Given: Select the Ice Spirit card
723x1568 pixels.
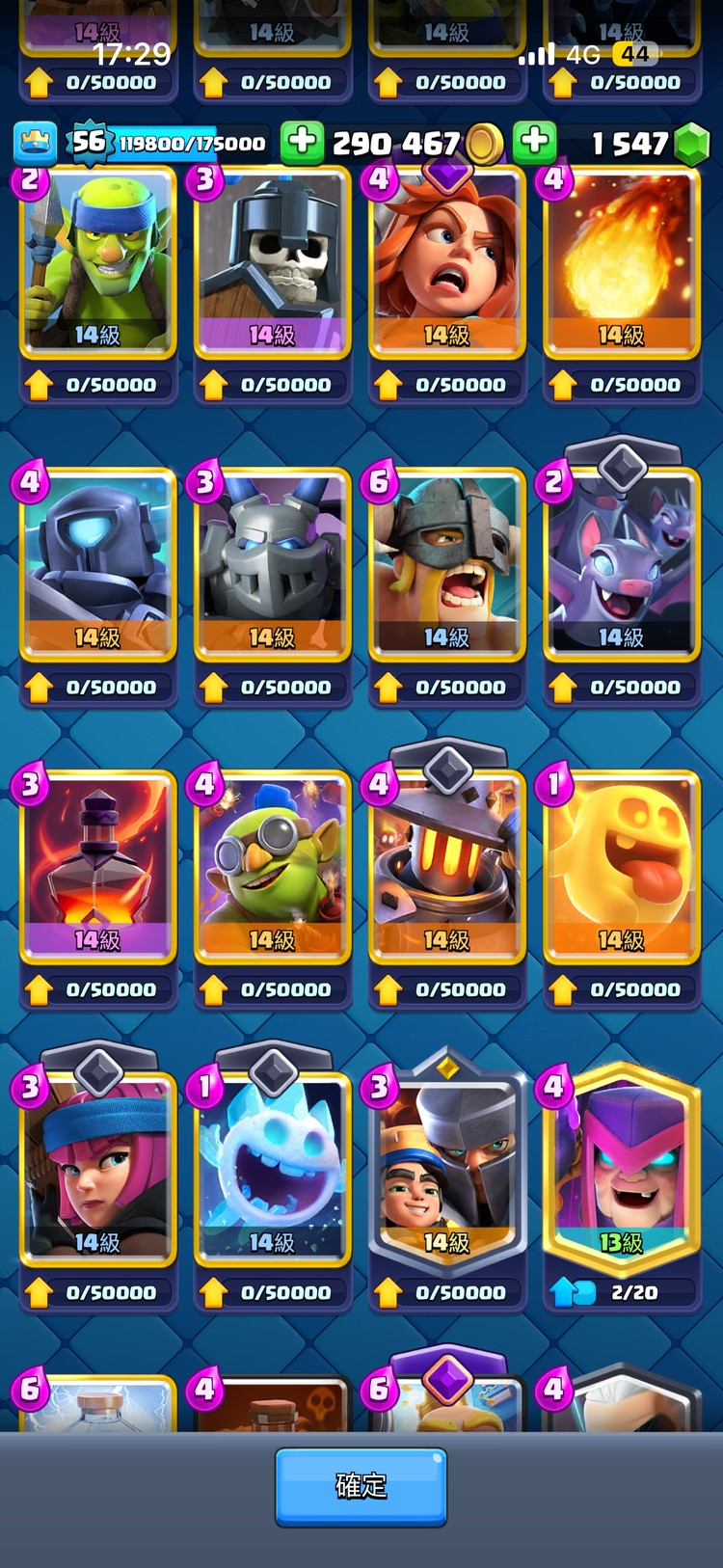Looking at the screenshot, I should tap(272, 1169).
